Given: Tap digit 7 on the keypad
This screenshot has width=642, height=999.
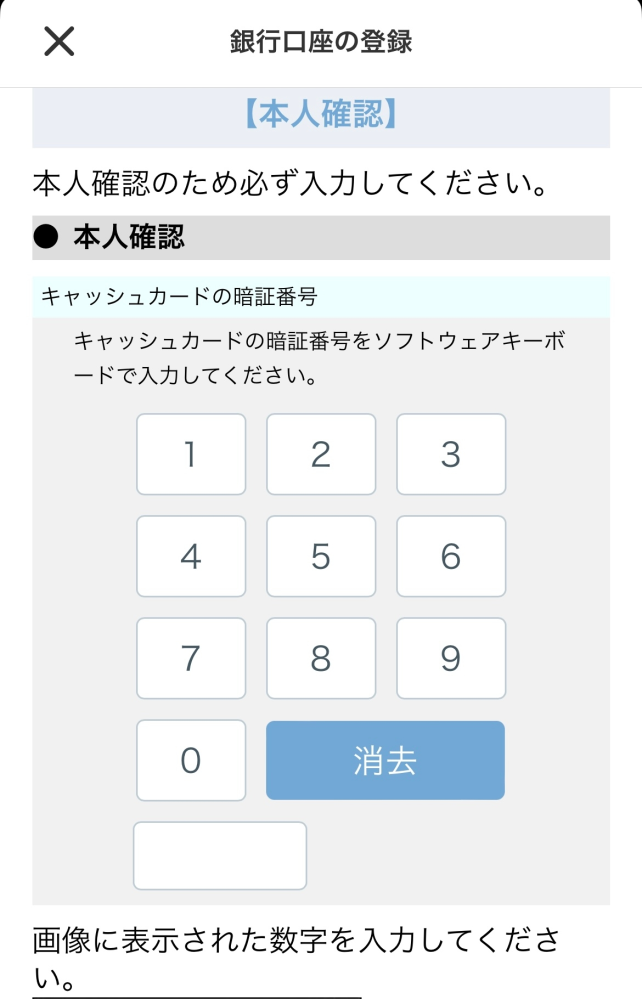Looking at the screenshot, I should point(191,659).
